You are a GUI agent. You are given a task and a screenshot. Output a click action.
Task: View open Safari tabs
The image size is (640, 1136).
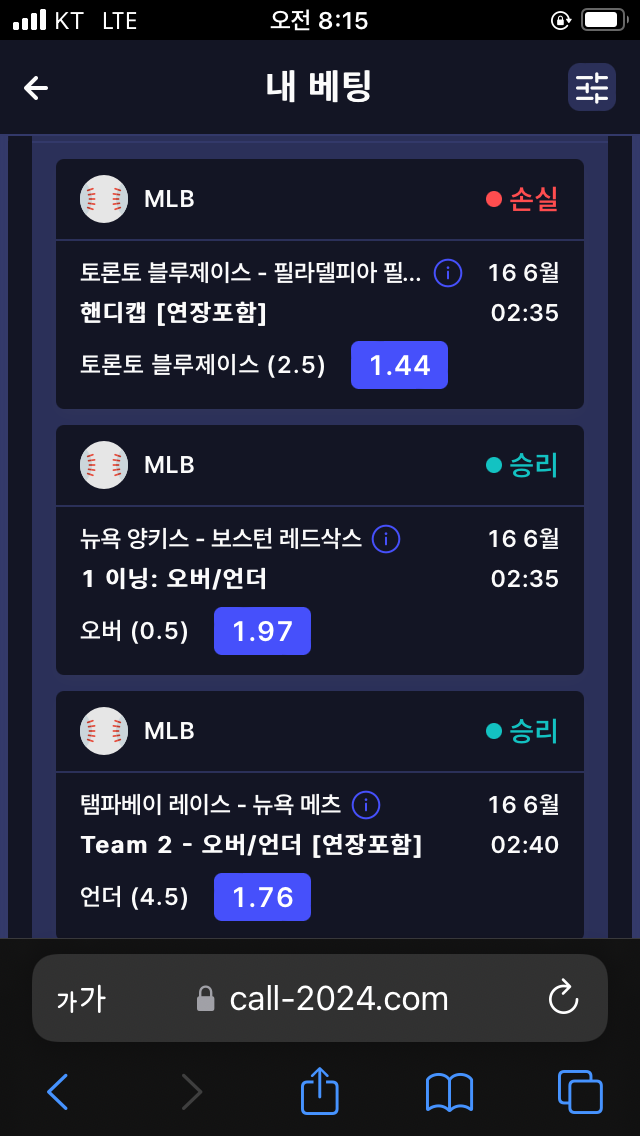[x=580, y=1091]
